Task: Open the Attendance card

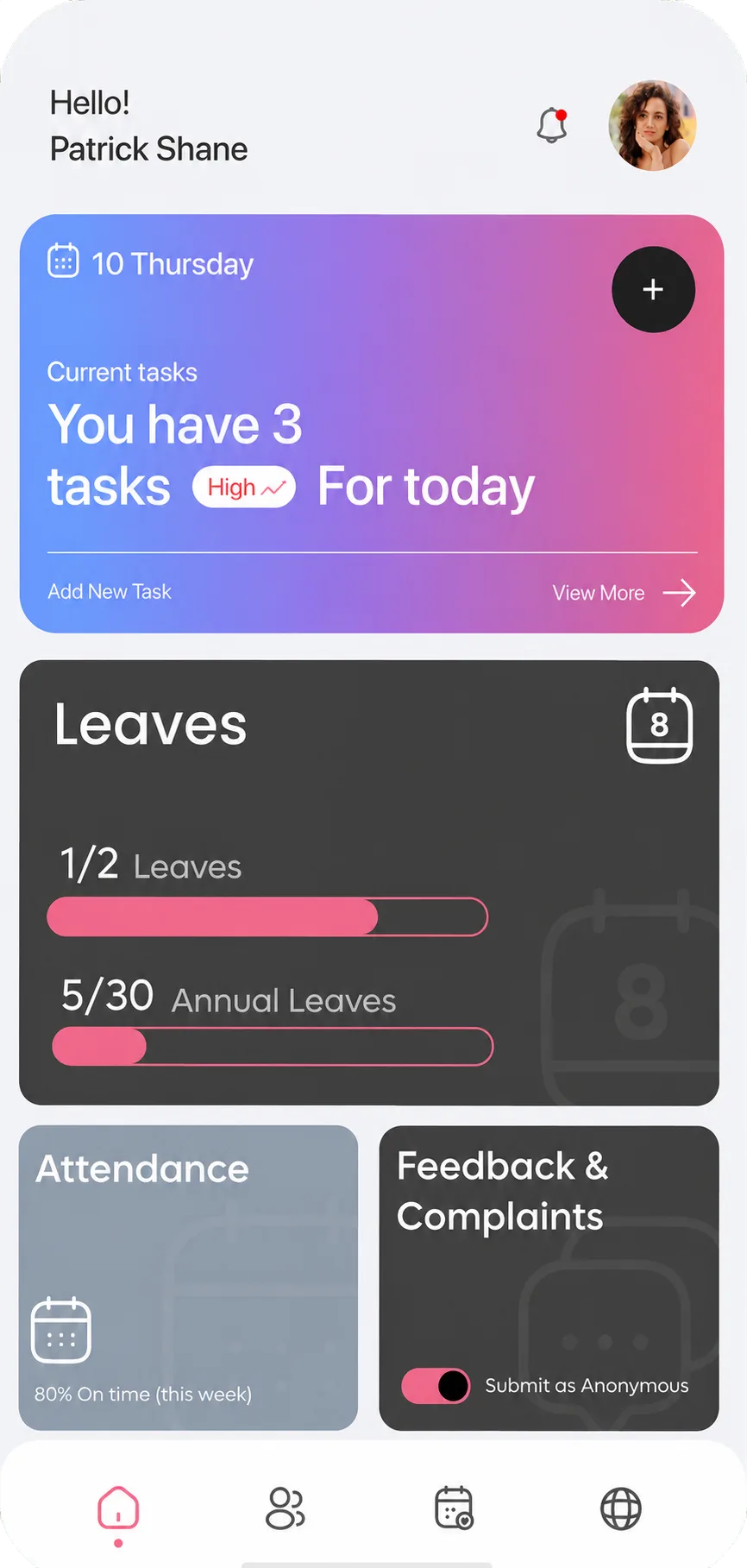Action: click(x=188, y=1277)
